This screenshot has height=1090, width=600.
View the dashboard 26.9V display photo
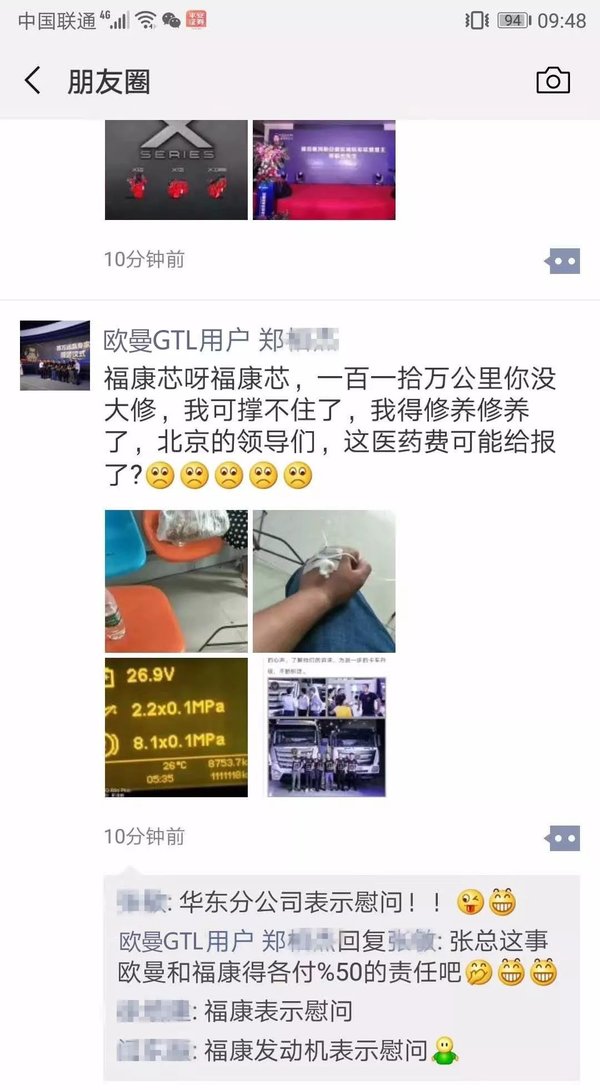(176, 727)
